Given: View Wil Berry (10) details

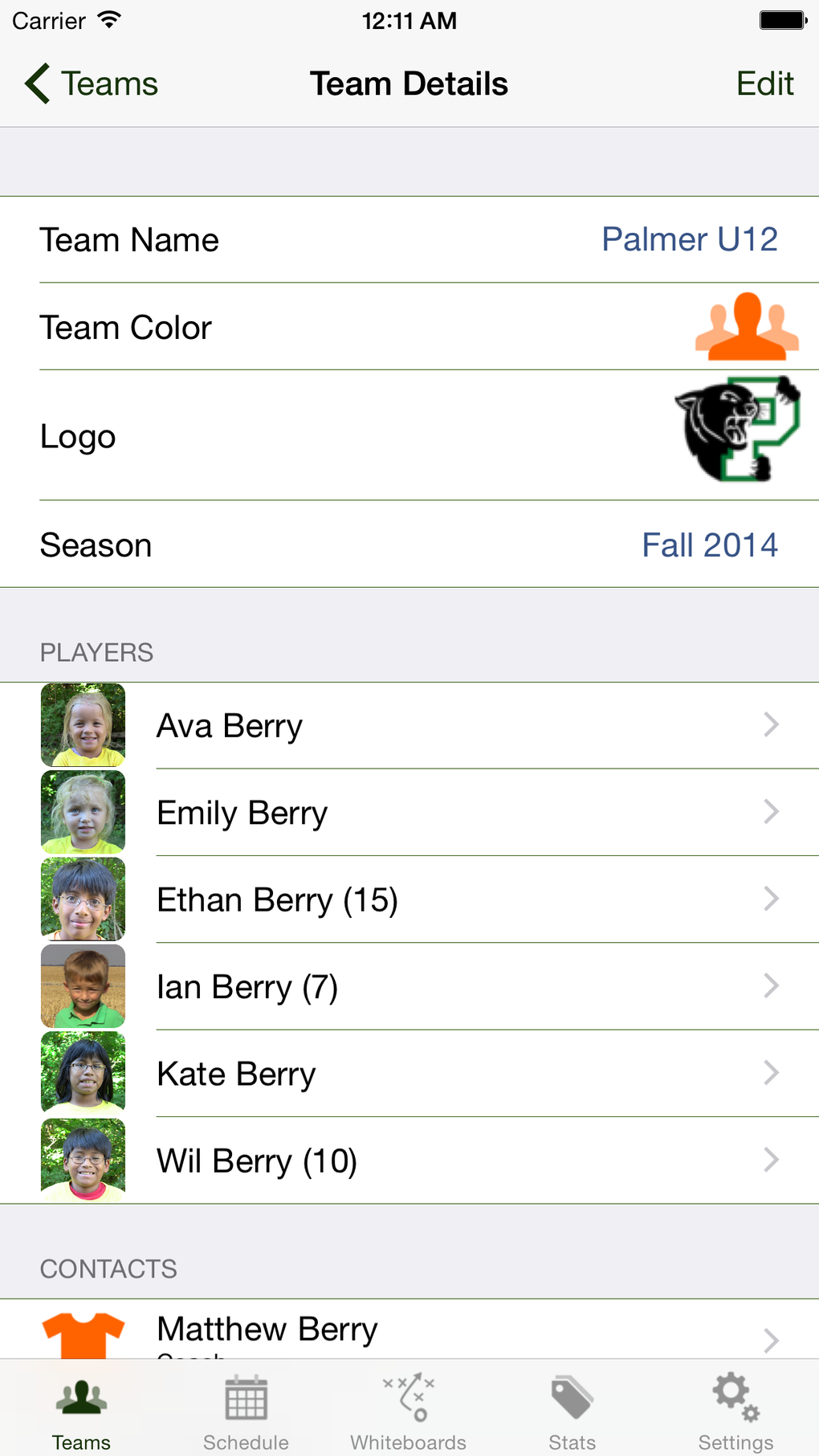Looking at the screenshot, I should 409,1160.
